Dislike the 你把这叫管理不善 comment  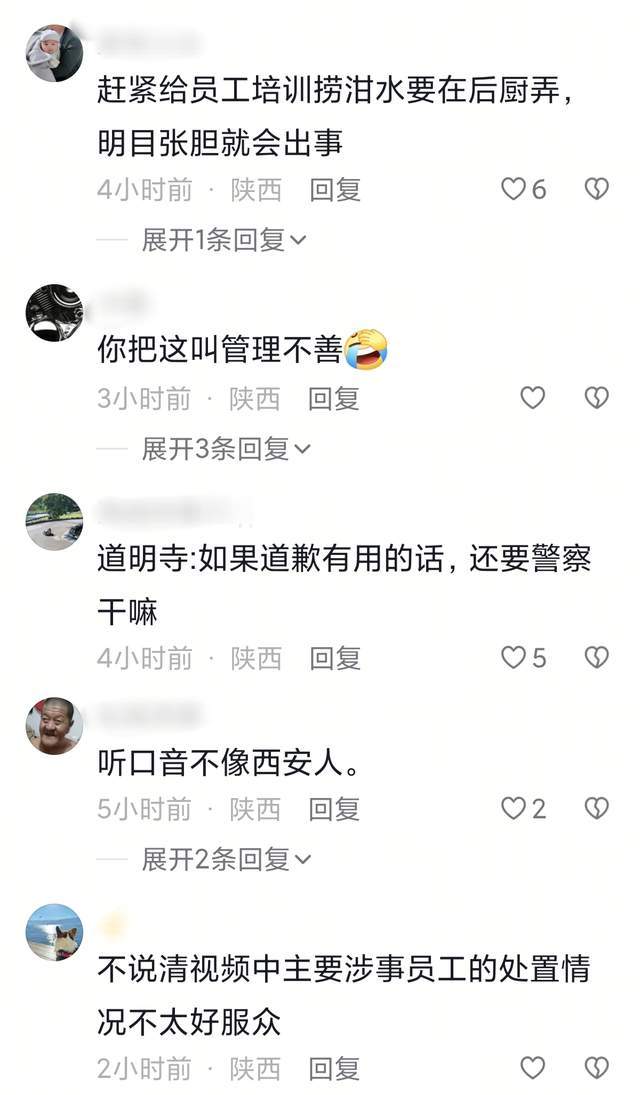point(596,398)
